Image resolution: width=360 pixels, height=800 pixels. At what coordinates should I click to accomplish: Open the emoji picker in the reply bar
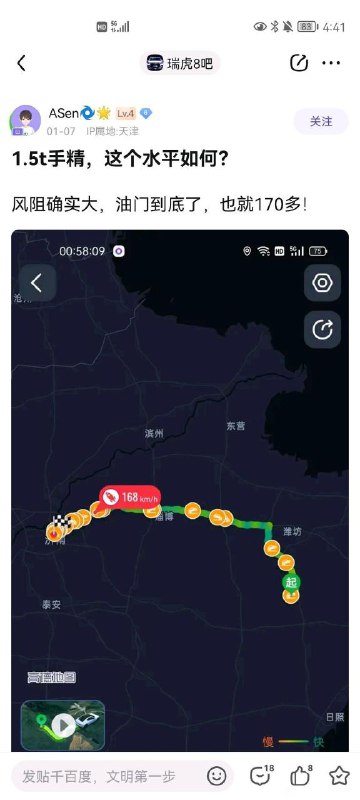pyautogui.click(x=217, y=776)
